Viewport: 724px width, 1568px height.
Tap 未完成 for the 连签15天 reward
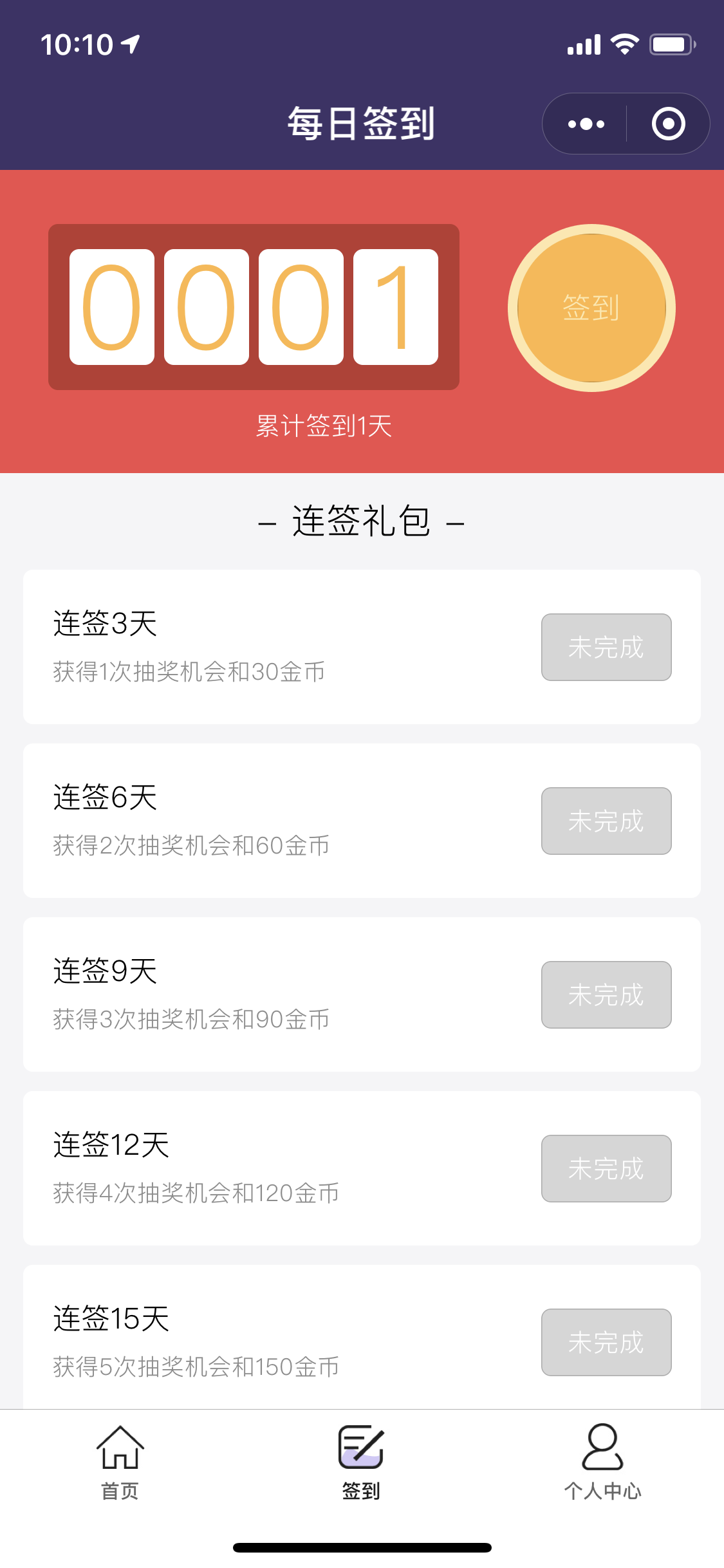[x=606, y=1342]
